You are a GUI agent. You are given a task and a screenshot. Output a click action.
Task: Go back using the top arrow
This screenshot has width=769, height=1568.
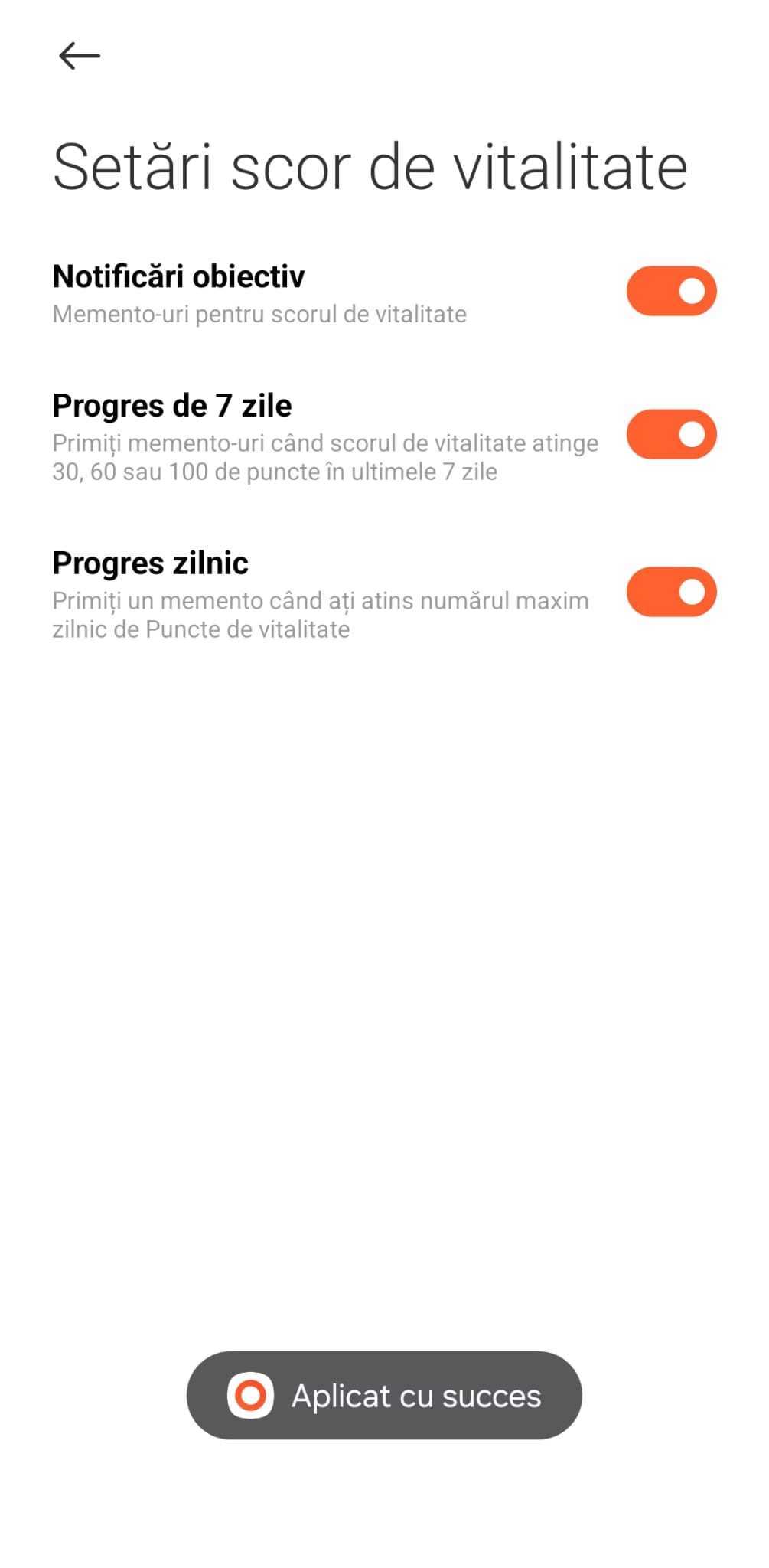pos(80,56)
